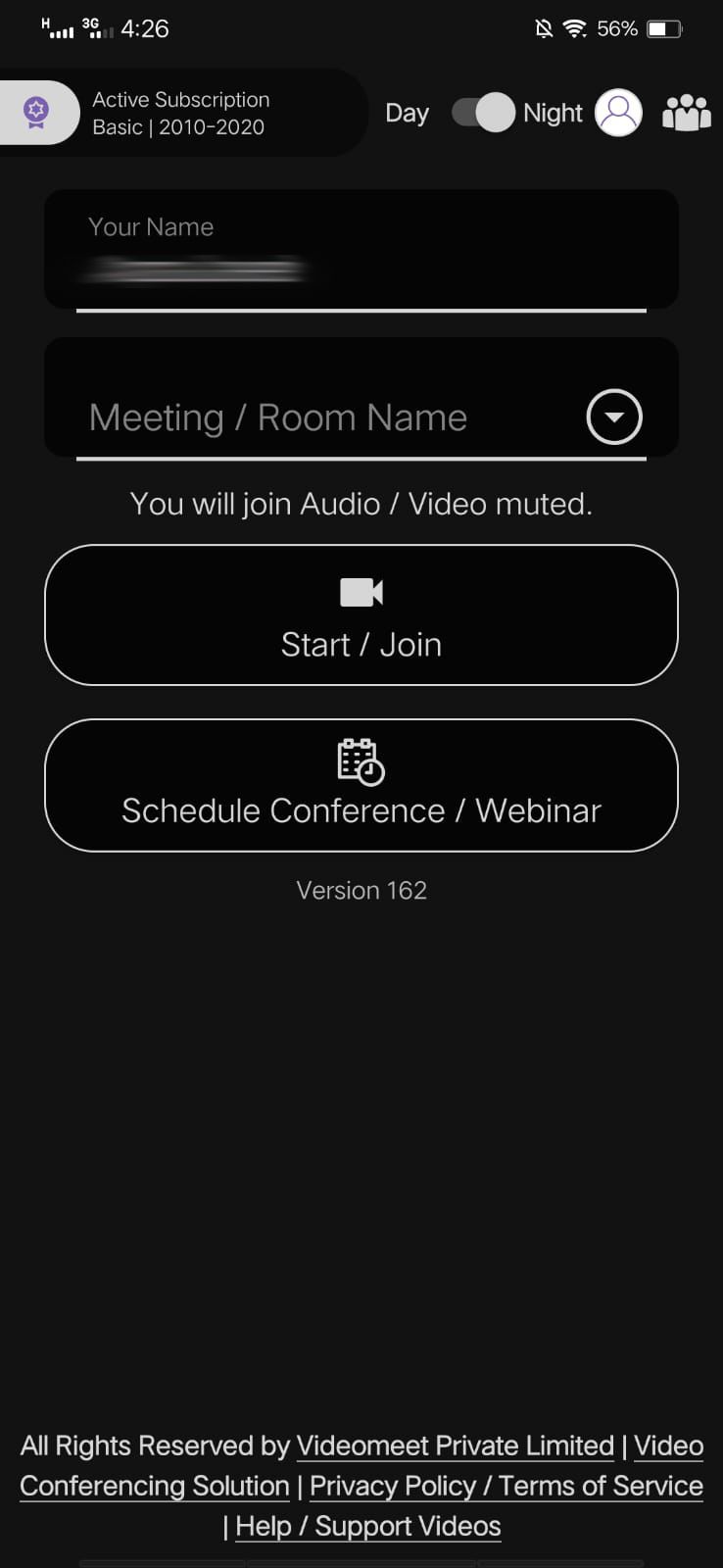Expand the room name dropdown arrow

pos(613,417)
